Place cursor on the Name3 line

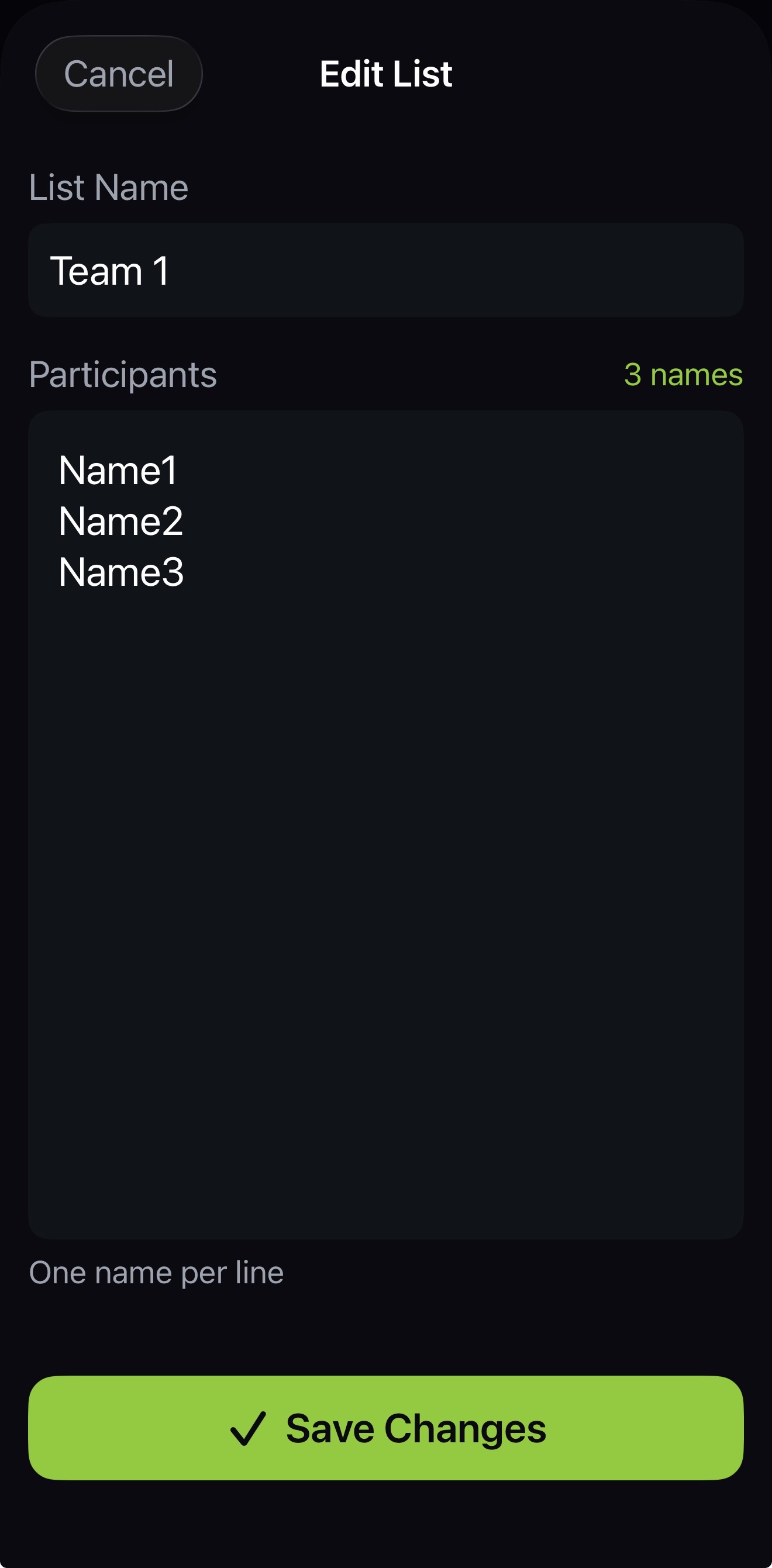tap(122, 572)
